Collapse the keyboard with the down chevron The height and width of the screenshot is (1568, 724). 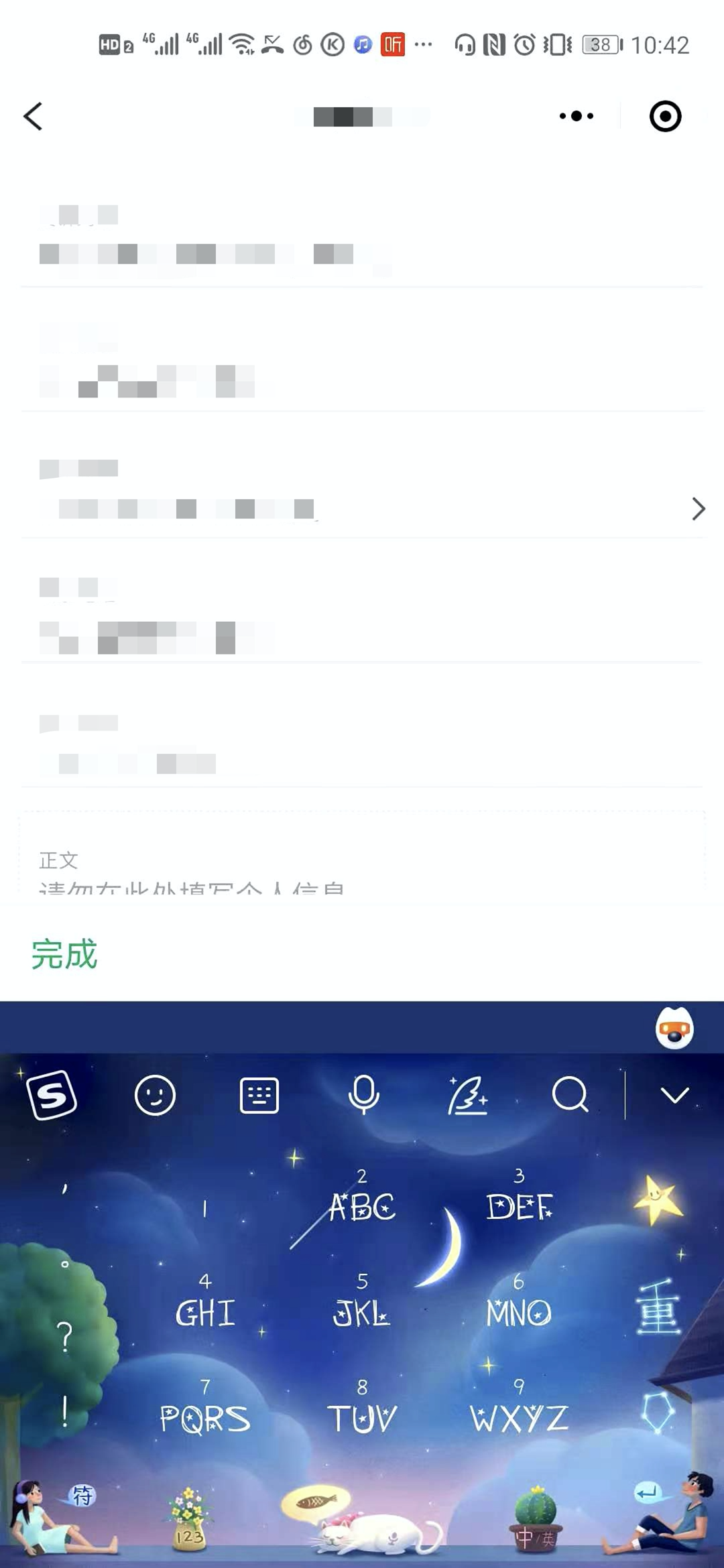point(675,1095)
